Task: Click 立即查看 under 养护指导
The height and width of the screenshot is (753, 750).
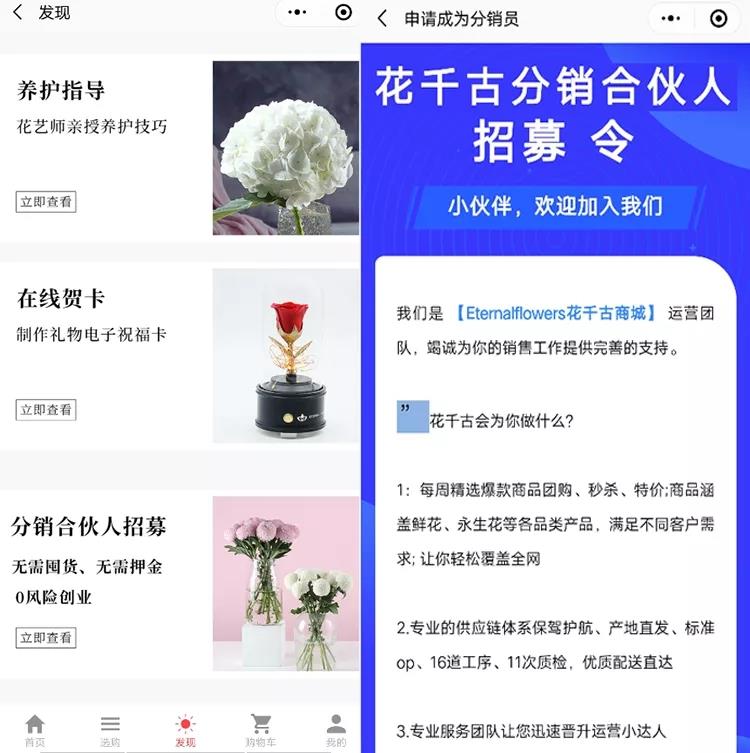Action: (44, 200)
